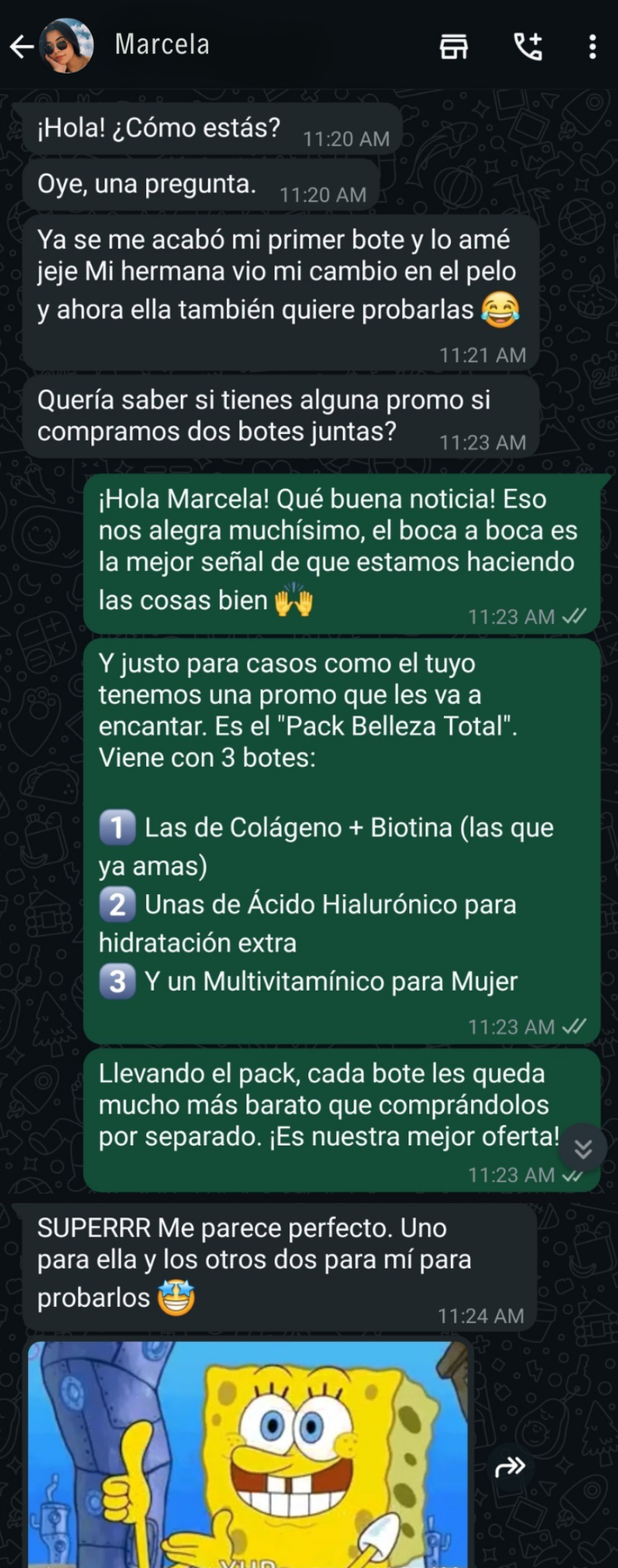Go back to the chat list
This screenshot has height=1568, width=618.
pyautogui.click(x=22, y=47)
